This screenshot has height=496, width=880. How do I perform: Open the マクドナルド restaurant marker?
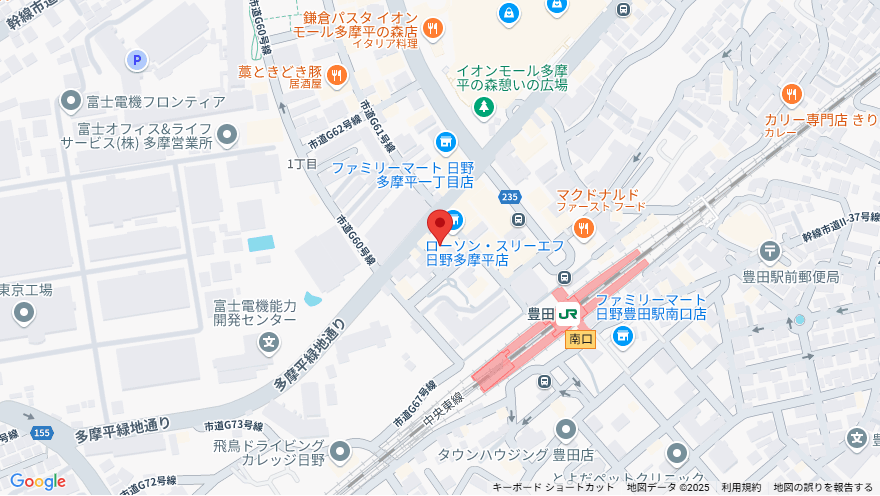(583, 228)
